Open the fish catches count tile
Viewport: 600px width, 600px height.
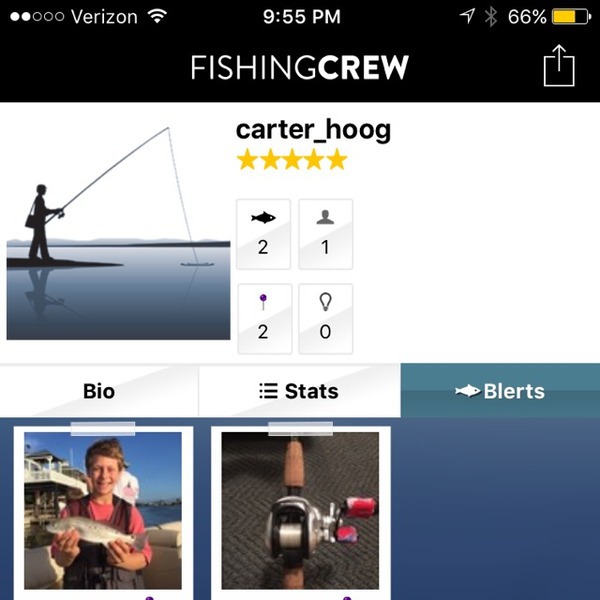(263, 234)
